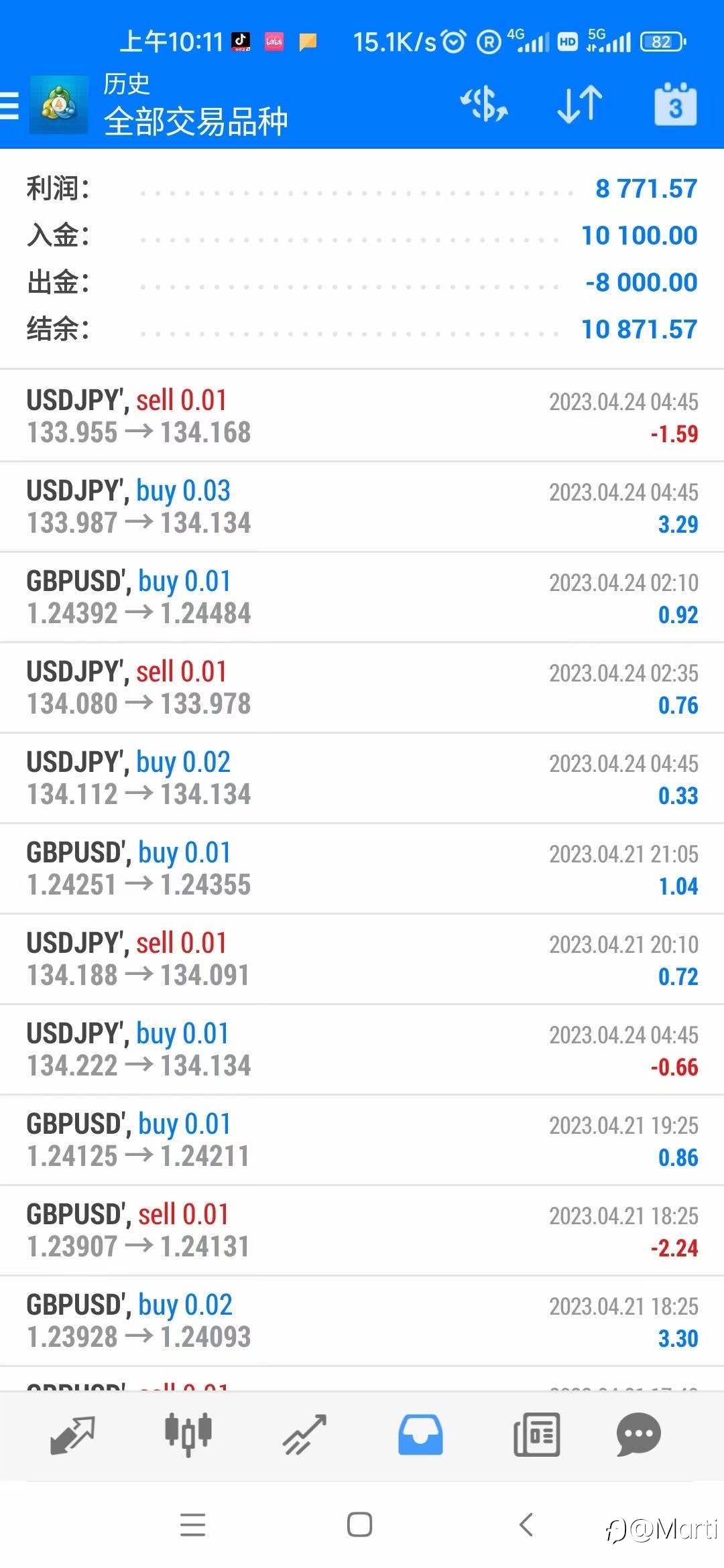This screenshot has width=724, height=1568.
Task: Select the USDJPY buy 0.02 trade row
Action: pos(362,778)
